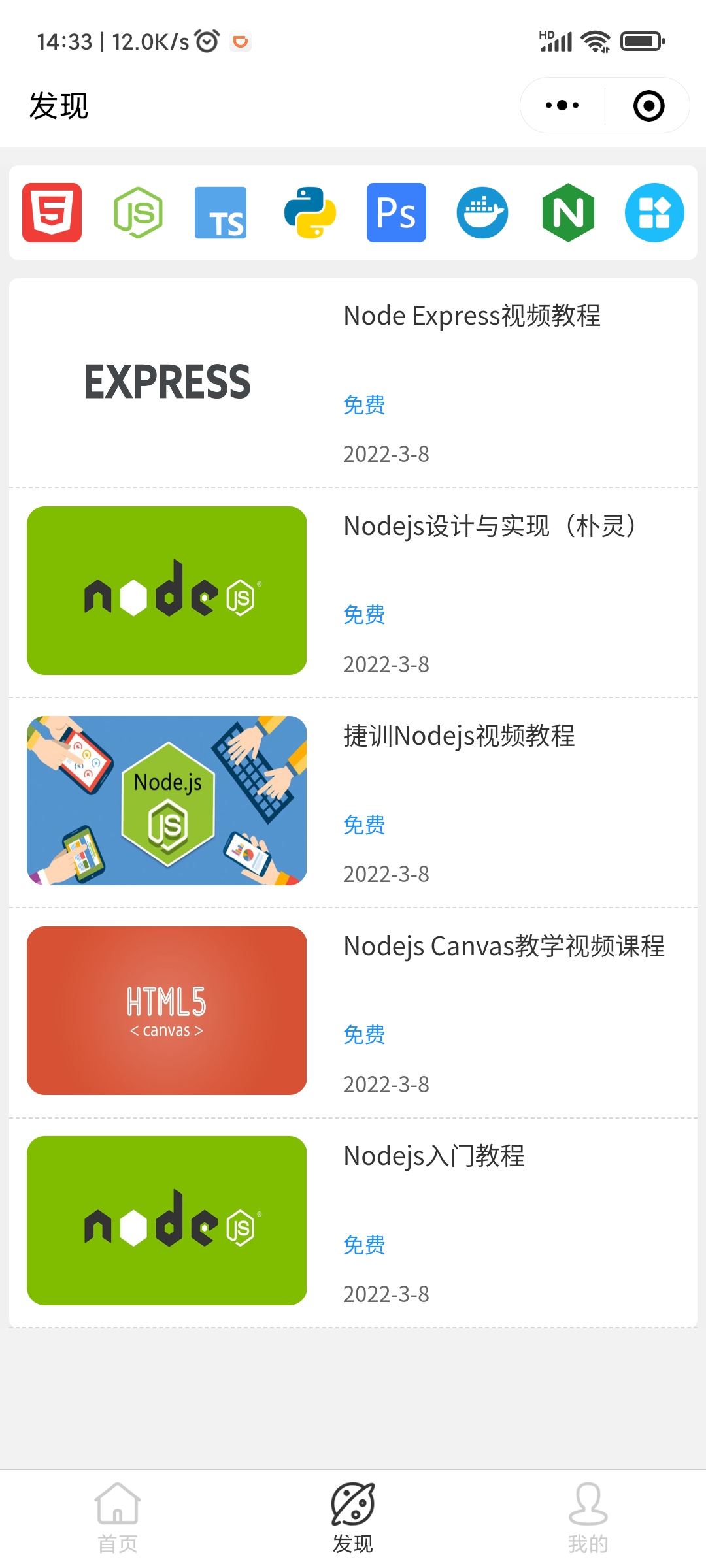Switch to the 我的 tab

(x=588, y=1518)
